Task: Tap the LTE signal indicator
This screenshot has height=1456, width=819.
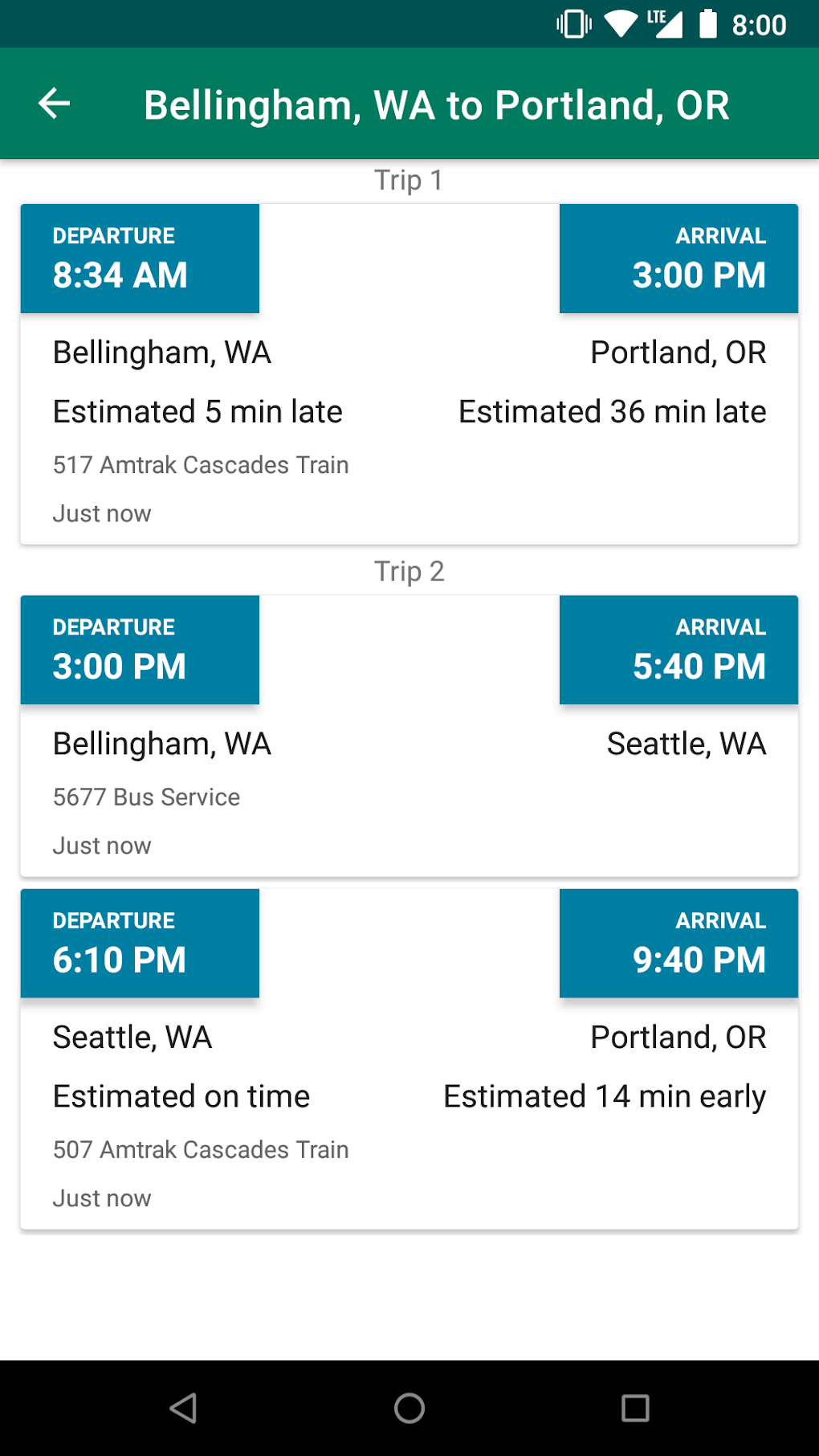Action: click(663, 24)
